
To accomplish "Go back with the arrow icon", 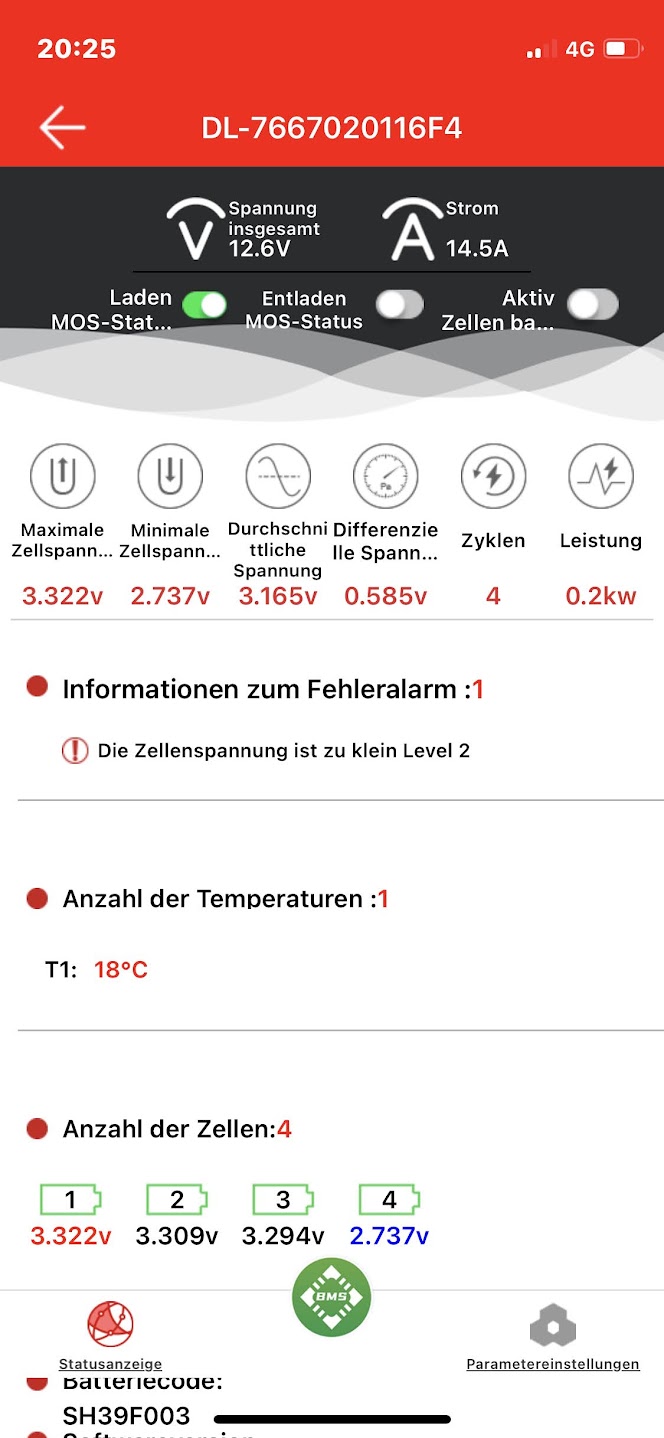I will pos(62,128).
